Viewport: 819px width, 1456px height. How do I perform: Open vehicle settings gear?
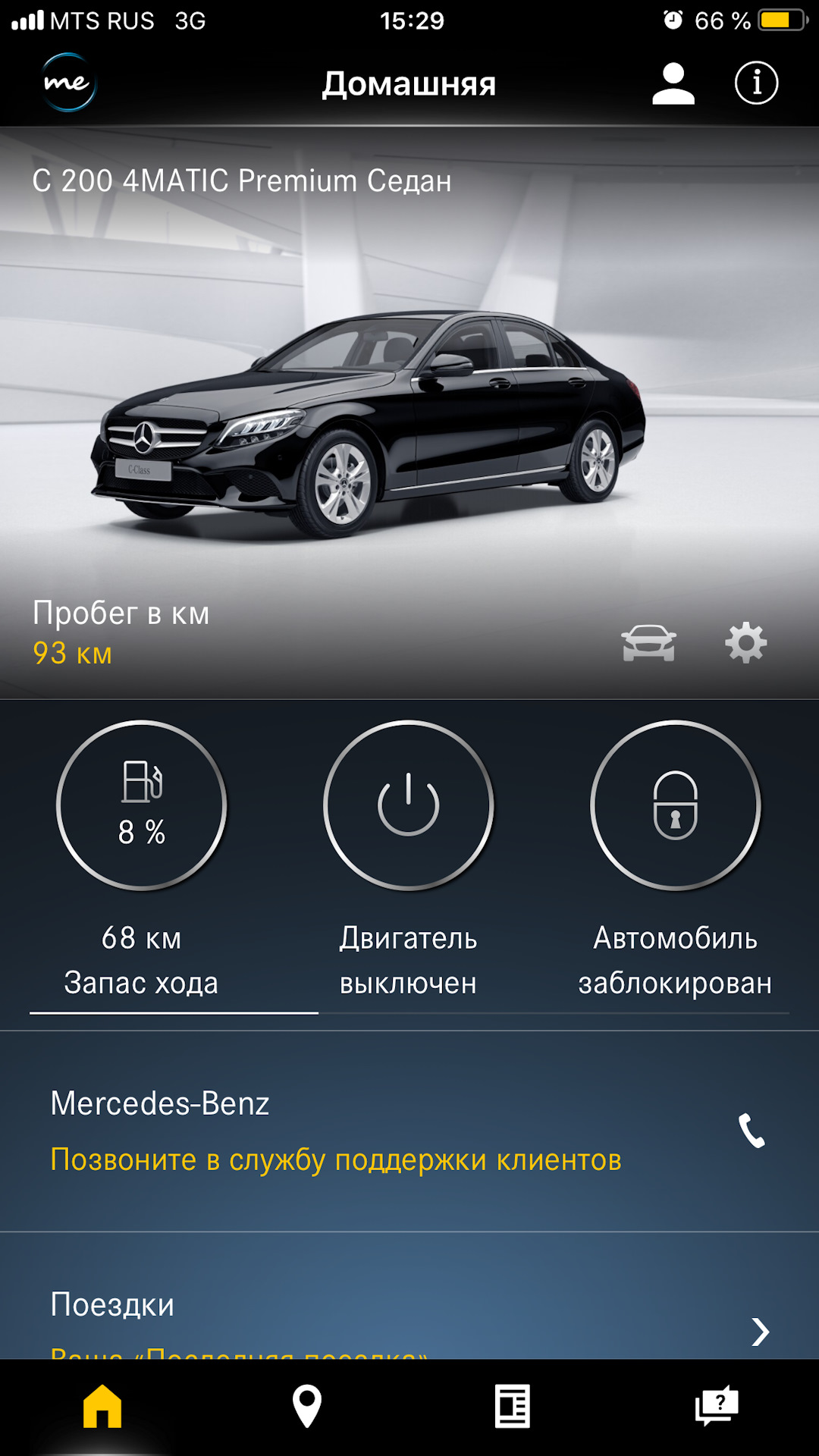[x=746, y=643]
